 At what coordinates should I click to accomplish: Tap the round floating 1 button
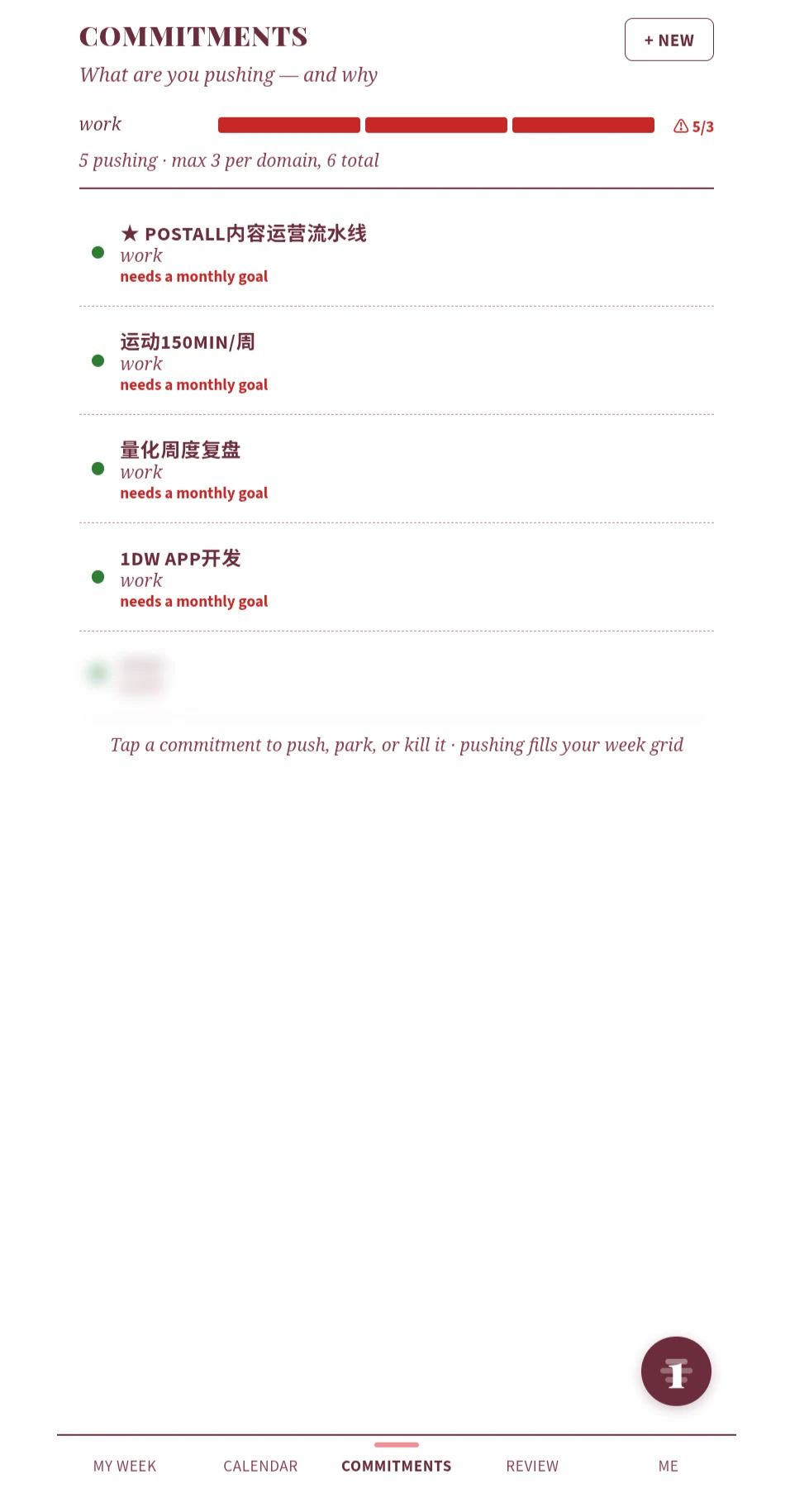pyautogui.click(x=676, y=1371)
